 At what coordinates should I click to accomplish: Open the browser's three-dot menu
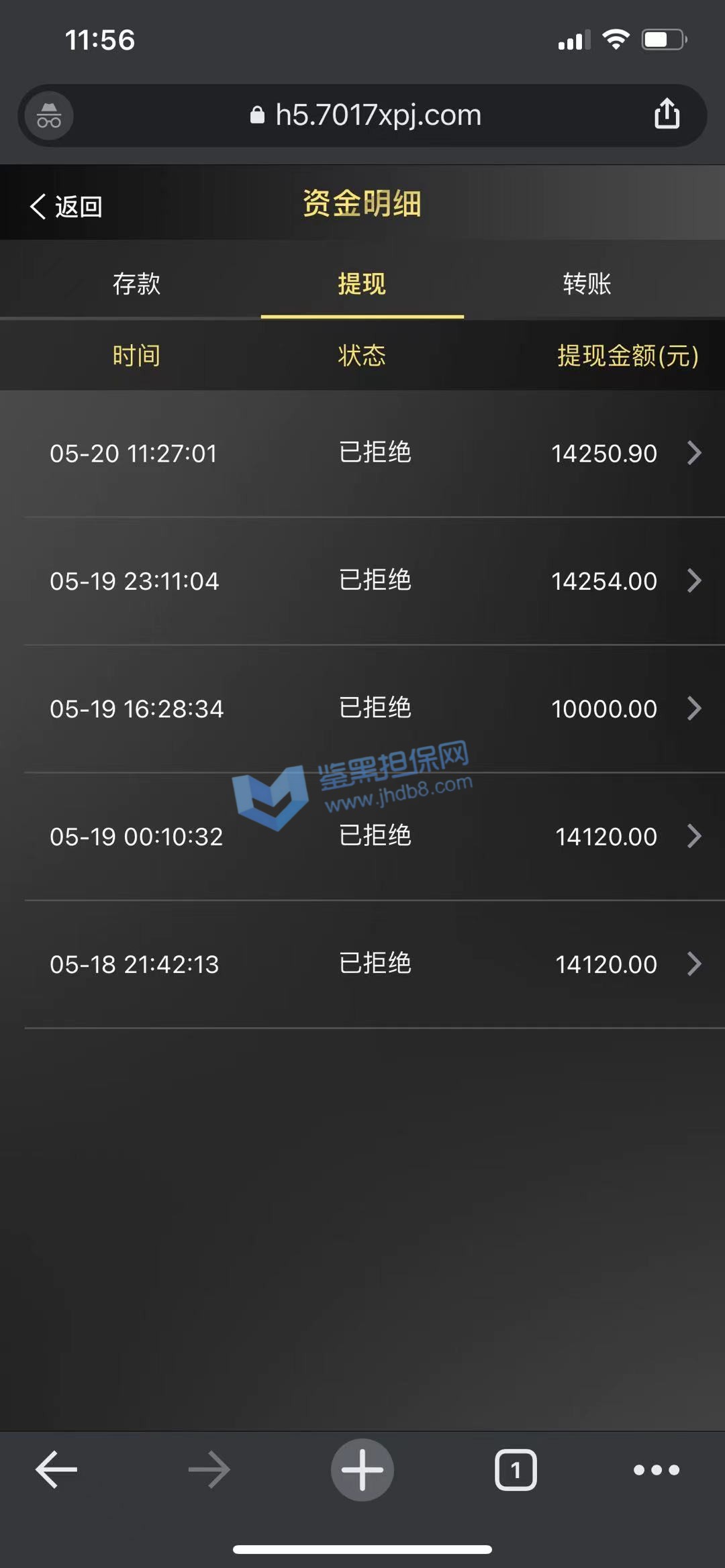[x=656, y=1469]
